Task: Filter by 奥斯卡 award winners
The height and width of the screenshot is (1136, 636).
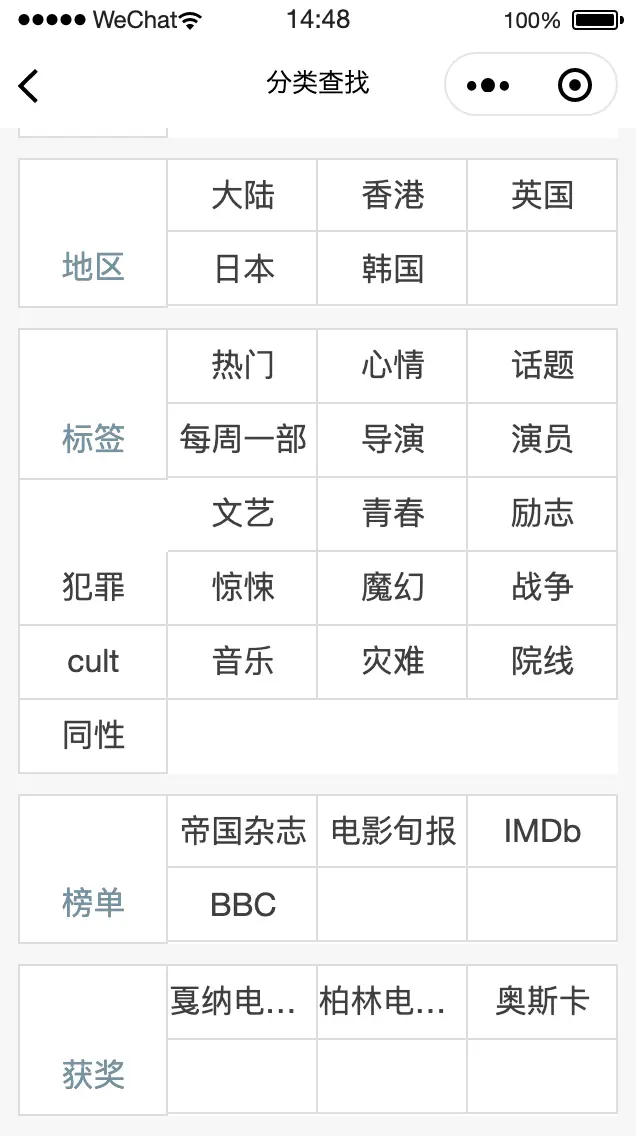Action: 542,1001
